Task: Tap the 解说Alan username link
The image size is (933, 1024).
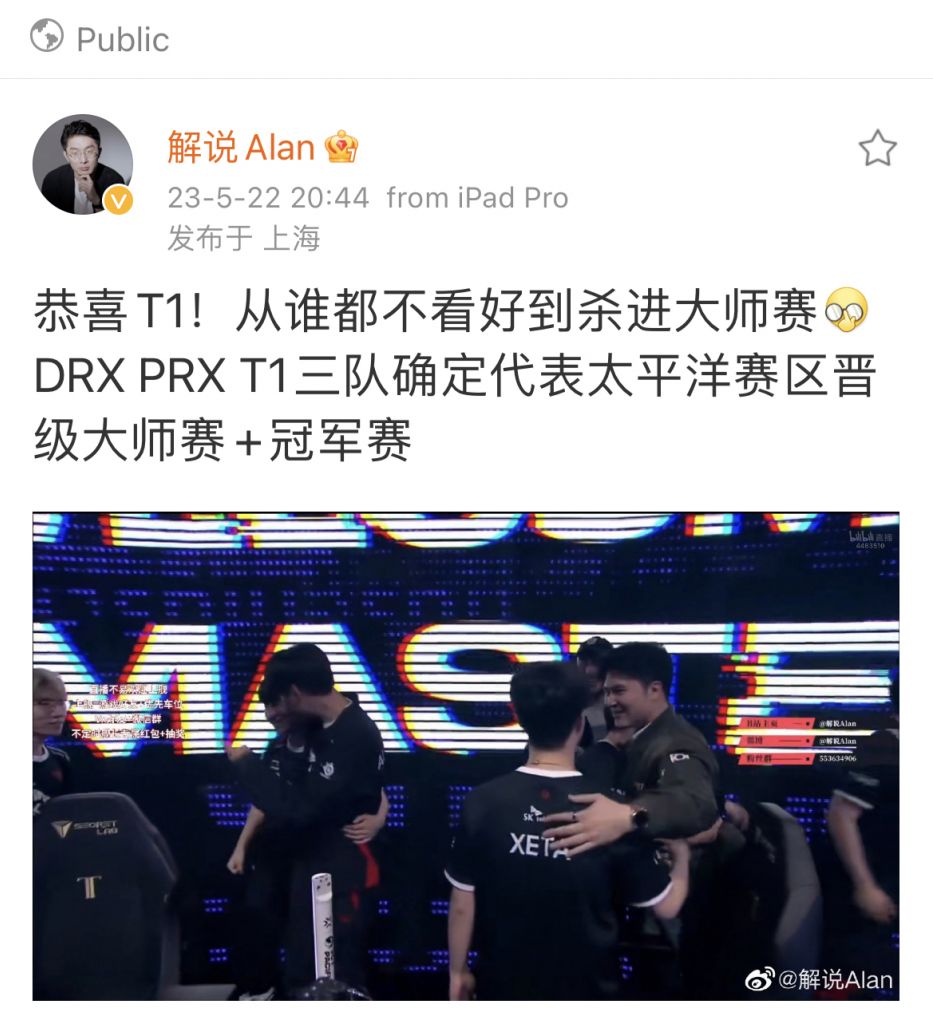Action: [x=240, y=148]
